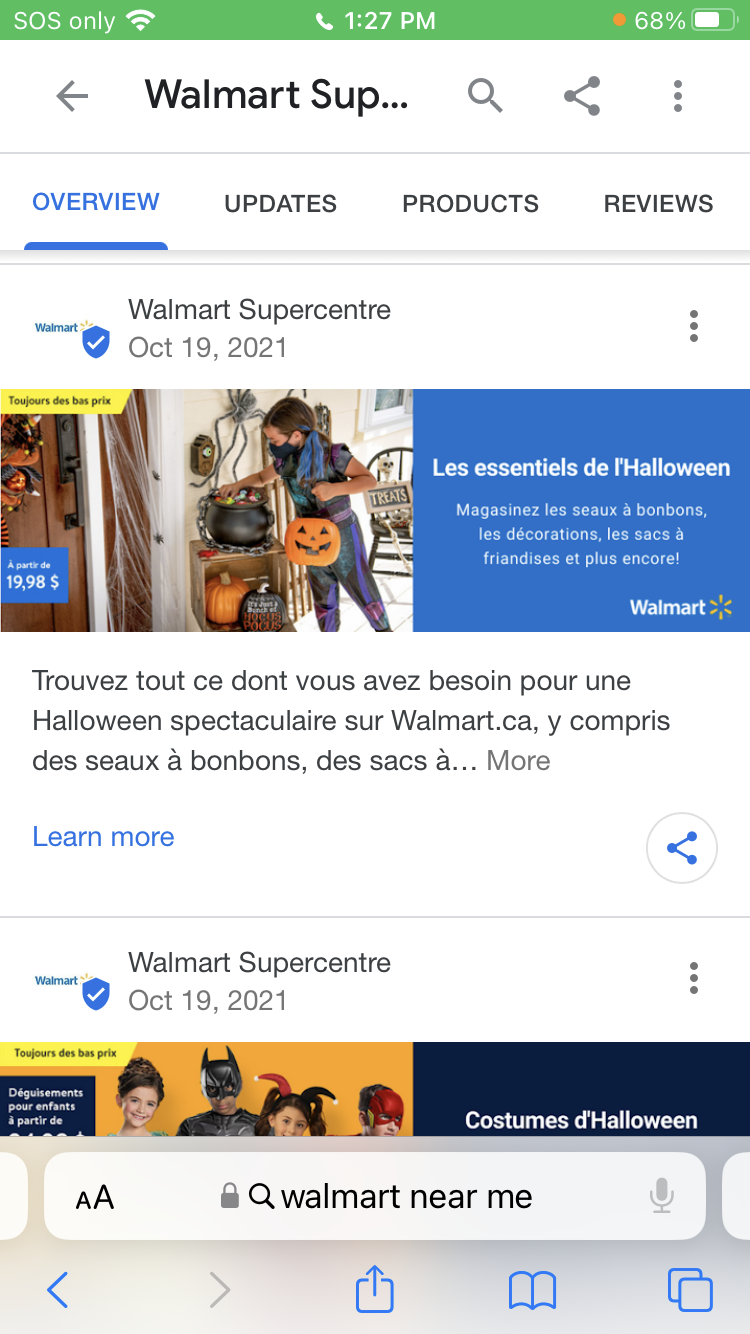750x1334 pixels.
Task: Open options for the Costumes d'Halloween post
Action: tap(694, 978)
